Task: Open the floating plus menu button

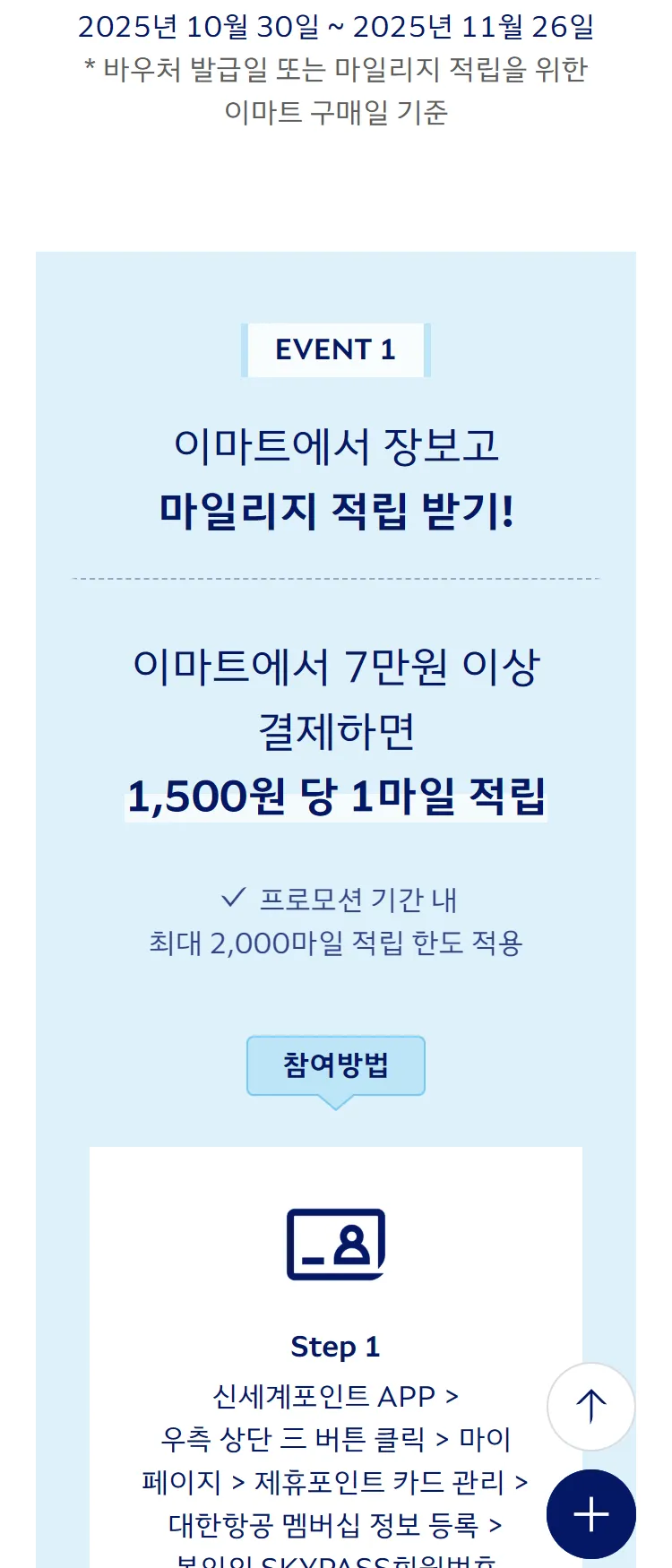Action: (x=590, y=1514)
